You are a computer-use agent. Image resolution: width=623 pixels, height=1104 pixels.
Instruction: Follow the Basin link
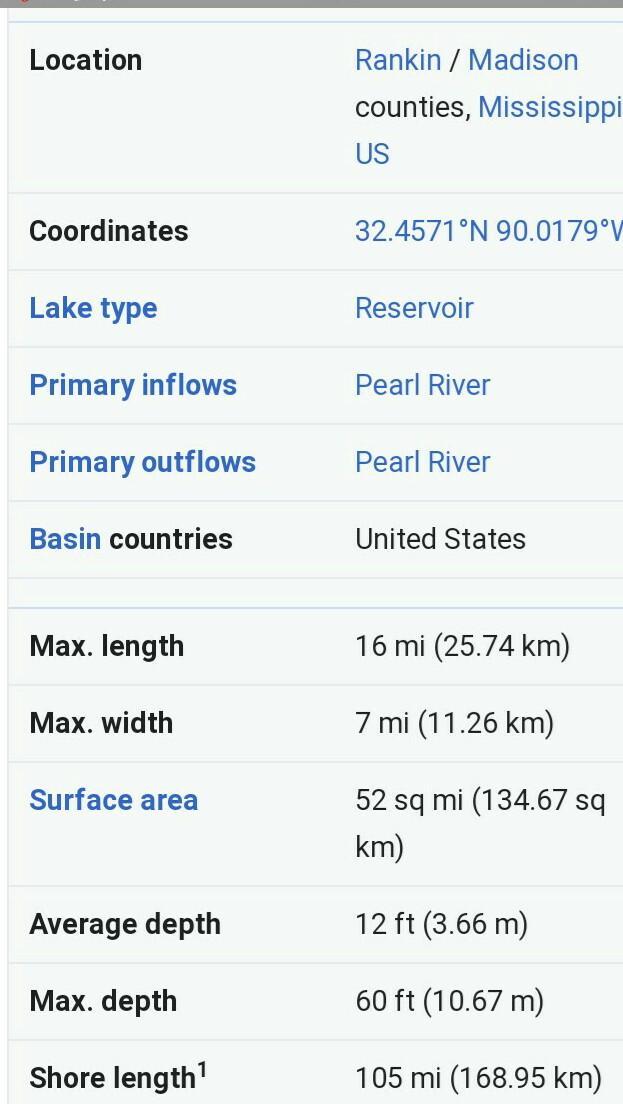(65, 539)
